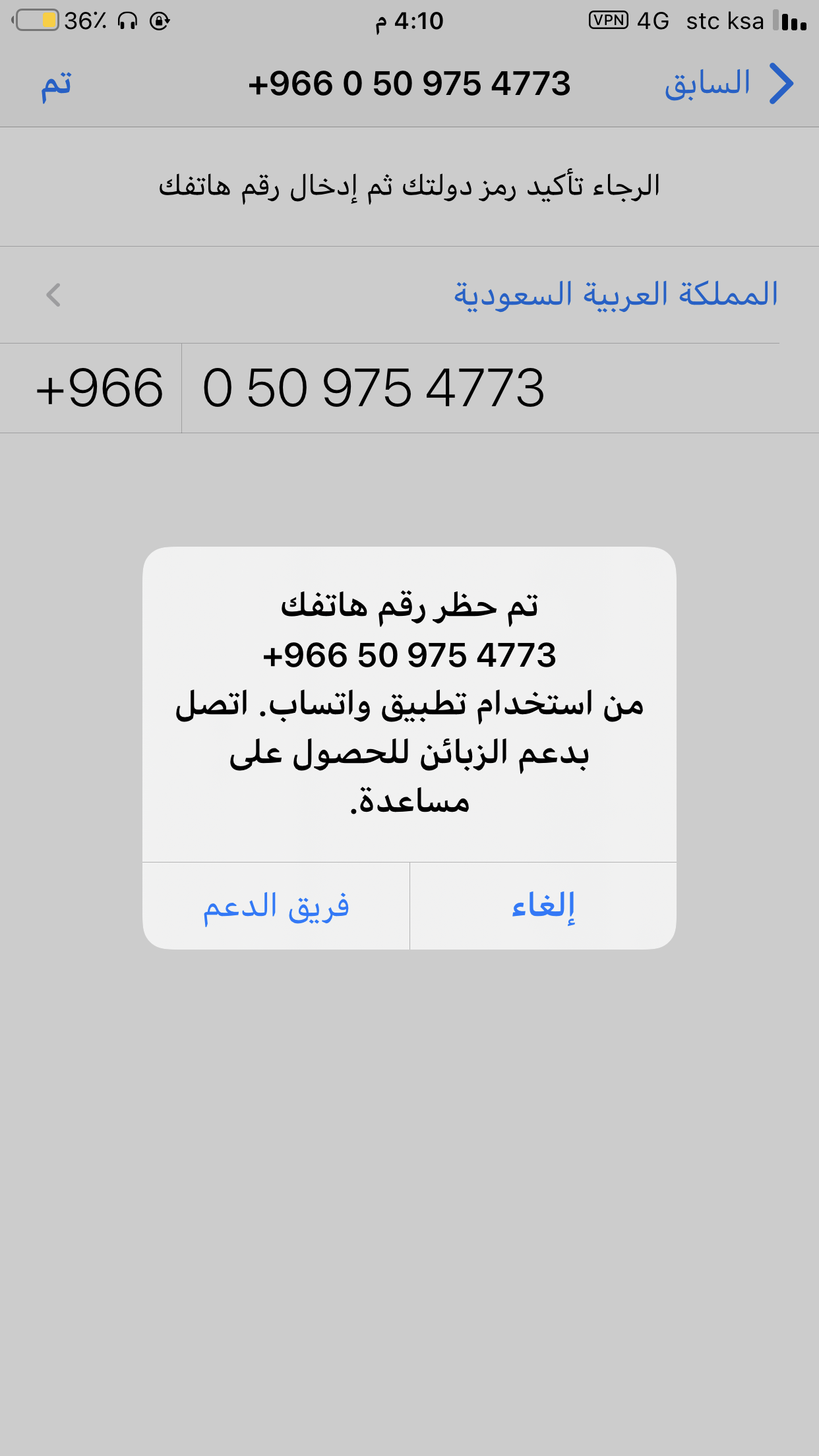The image size is (819, 1456).
Task: Tap تم at the top of the screen
Action: tap(56, 84)
